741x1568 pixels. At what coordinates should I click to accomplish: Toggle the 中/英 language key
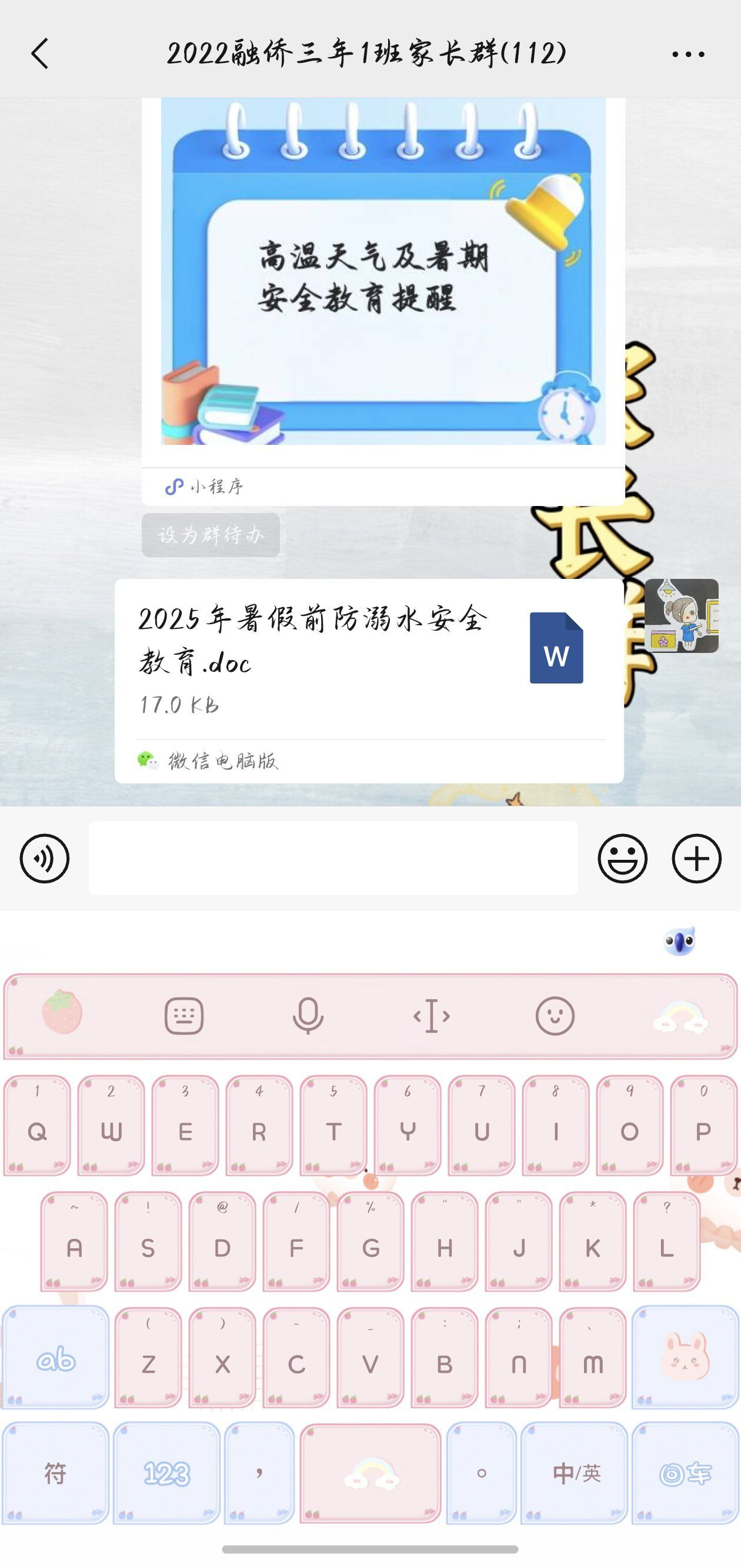(x=575, y=1473)
